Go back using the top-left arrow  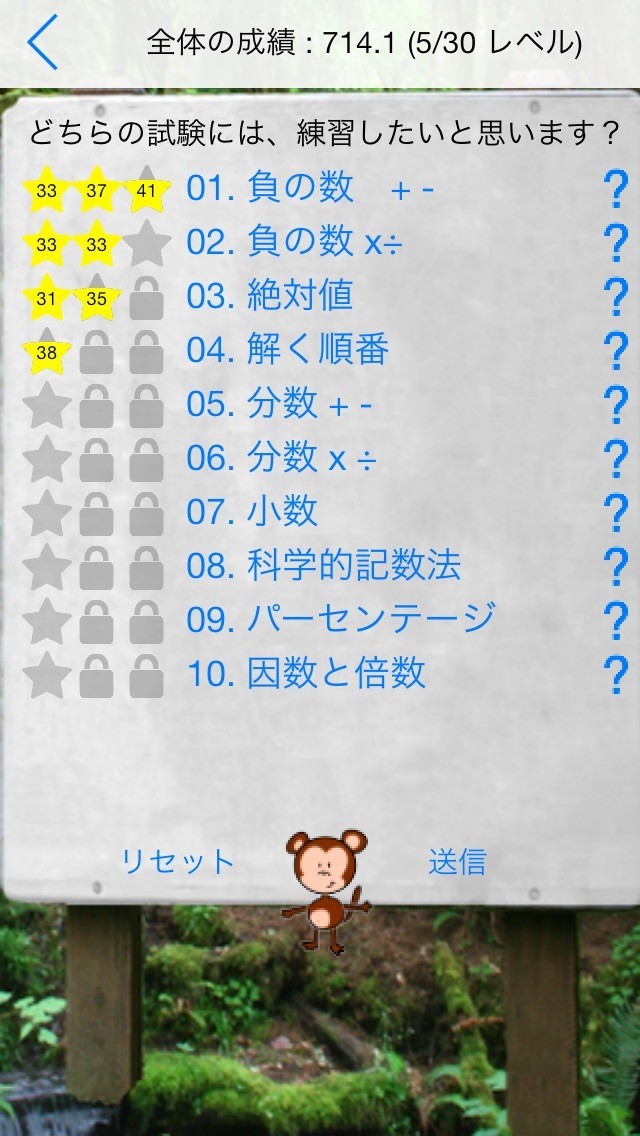click(x=42, y=42)
